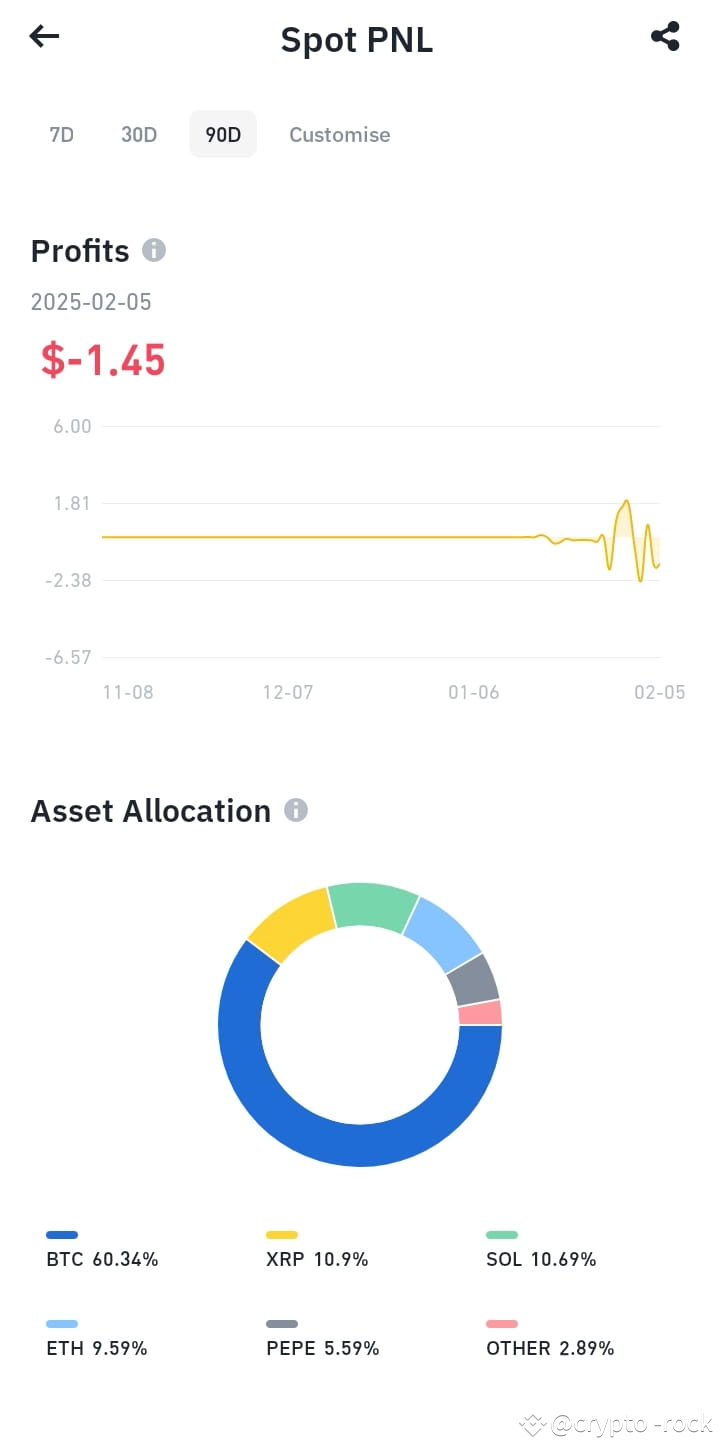The image size is (720, 1446).
Task: Select the OTHER 2.89% allocation entry
Action: click(x=549, y=1348)
